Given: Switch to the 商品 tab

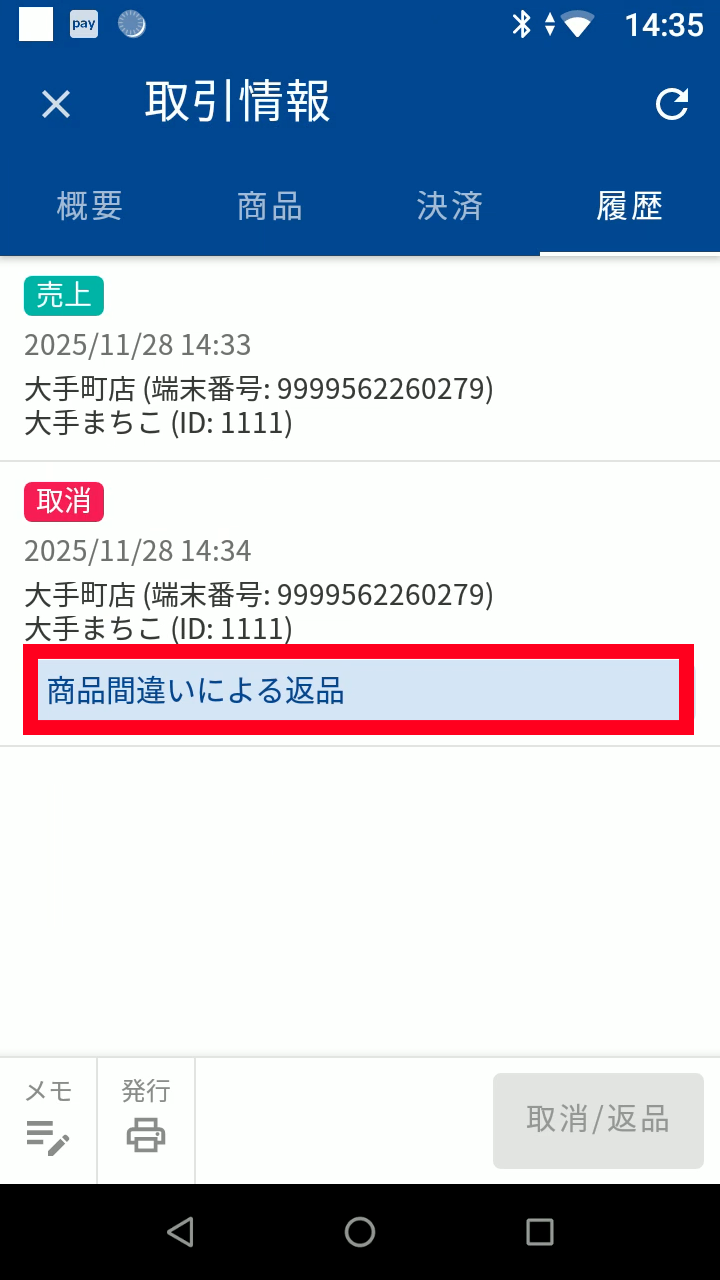Looking at the screenshot, I should coord(270,206).
